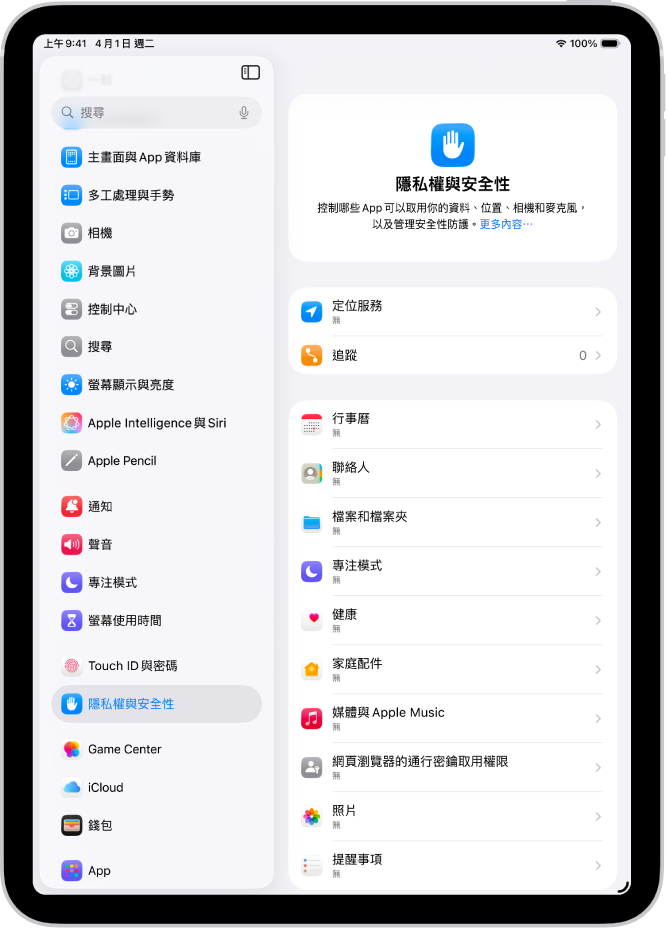Tap the 更多內容 link
668x931 pixels.
tap(506, 225)
